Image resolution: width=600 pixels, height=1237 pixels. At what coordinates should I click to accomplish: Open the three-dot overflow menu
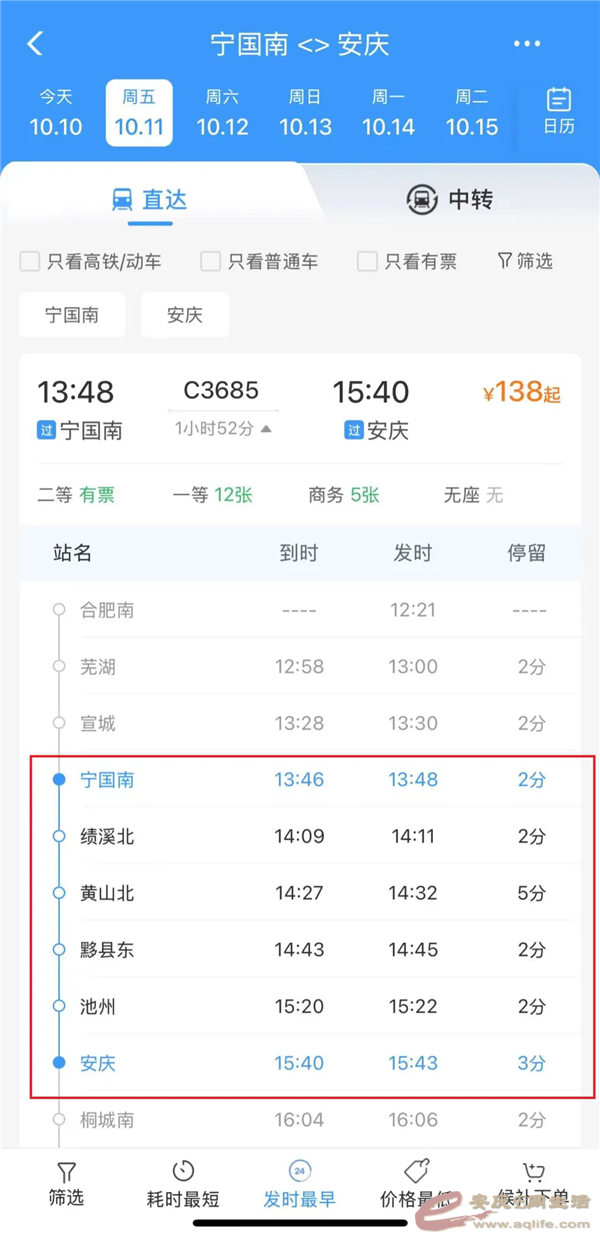point(526,44)
